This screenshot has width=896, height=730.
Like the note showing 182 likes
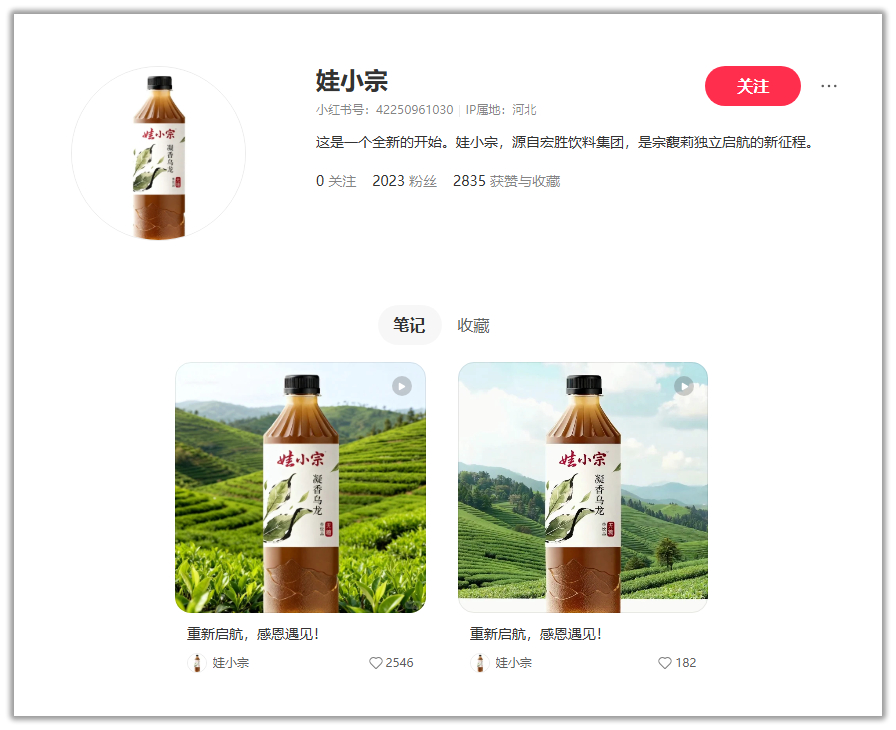tap(665, 663)
